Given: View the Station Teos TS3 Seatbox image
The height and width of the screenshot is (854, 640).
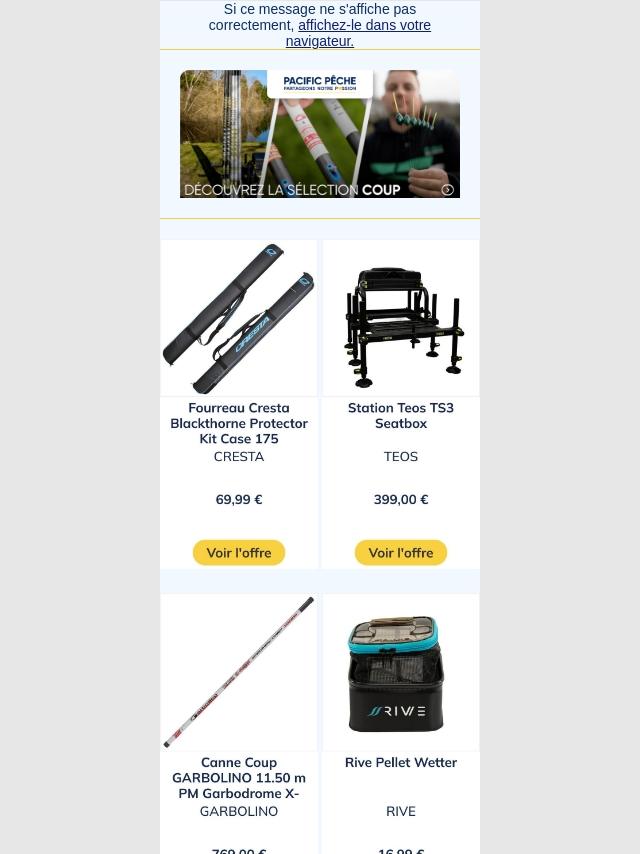Looking at the screenshot, I should tap(401, 318).
